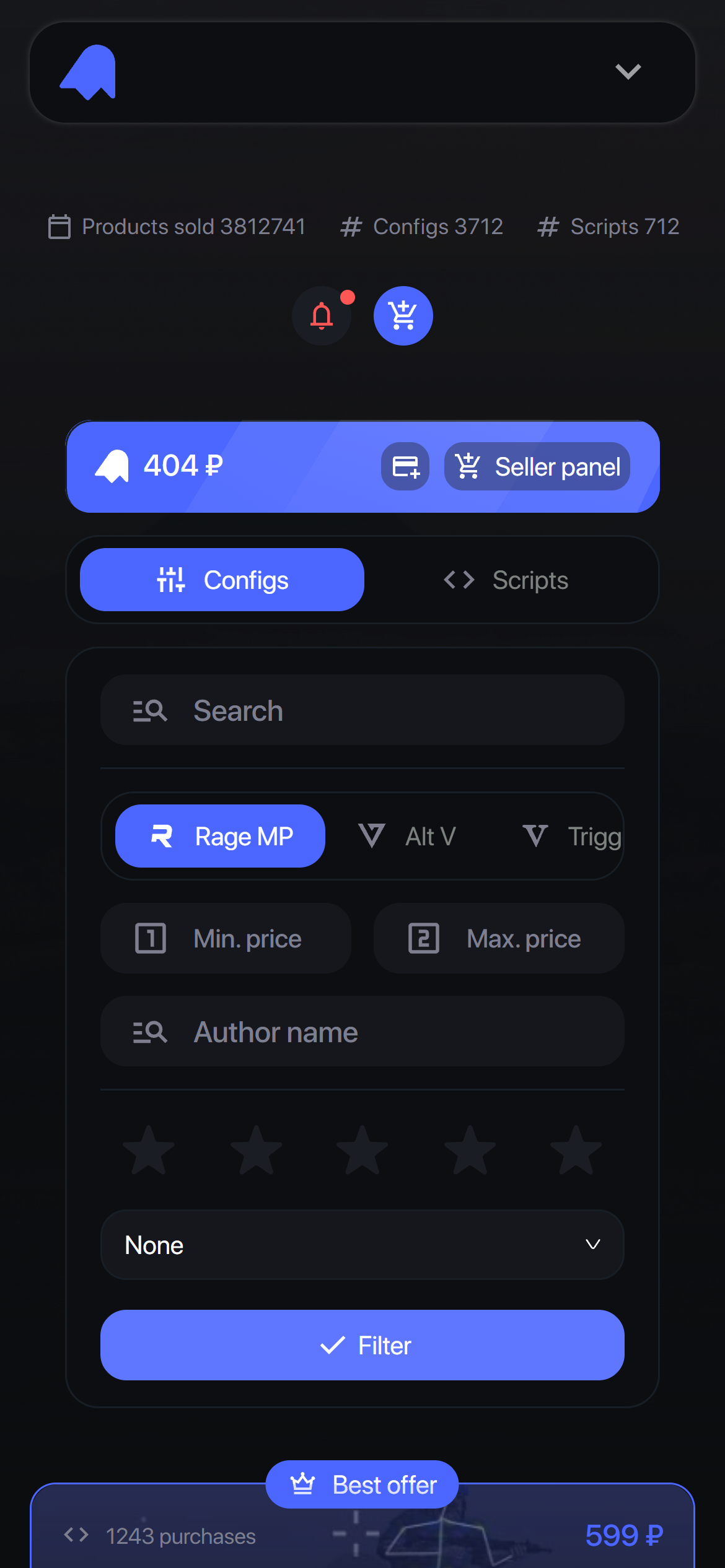
Task: Expand the profile dropdown at the top
Action: pos(629,71)
